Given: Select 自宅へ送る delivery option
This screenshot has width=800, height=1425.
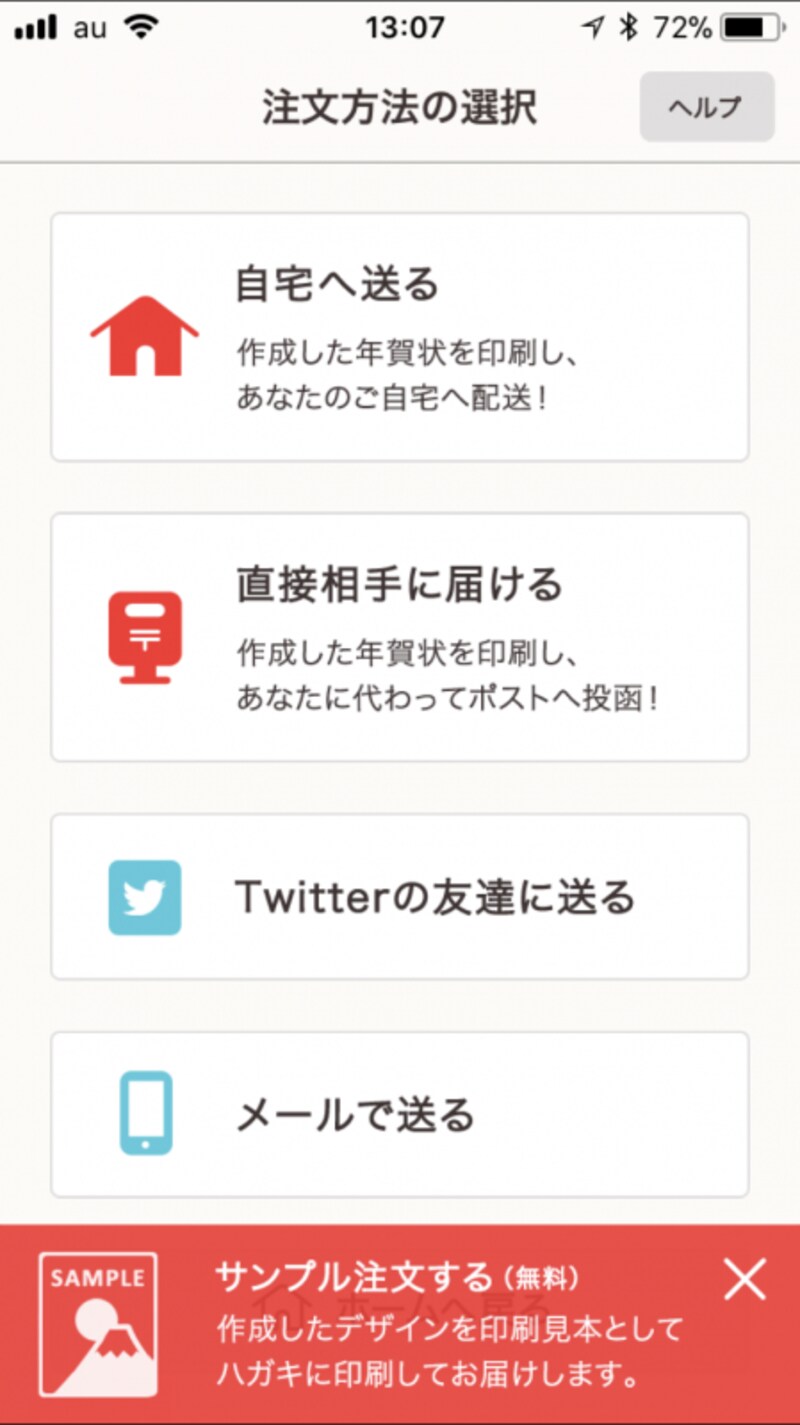Looking at the screenshot, I should (x=399, y=337).
